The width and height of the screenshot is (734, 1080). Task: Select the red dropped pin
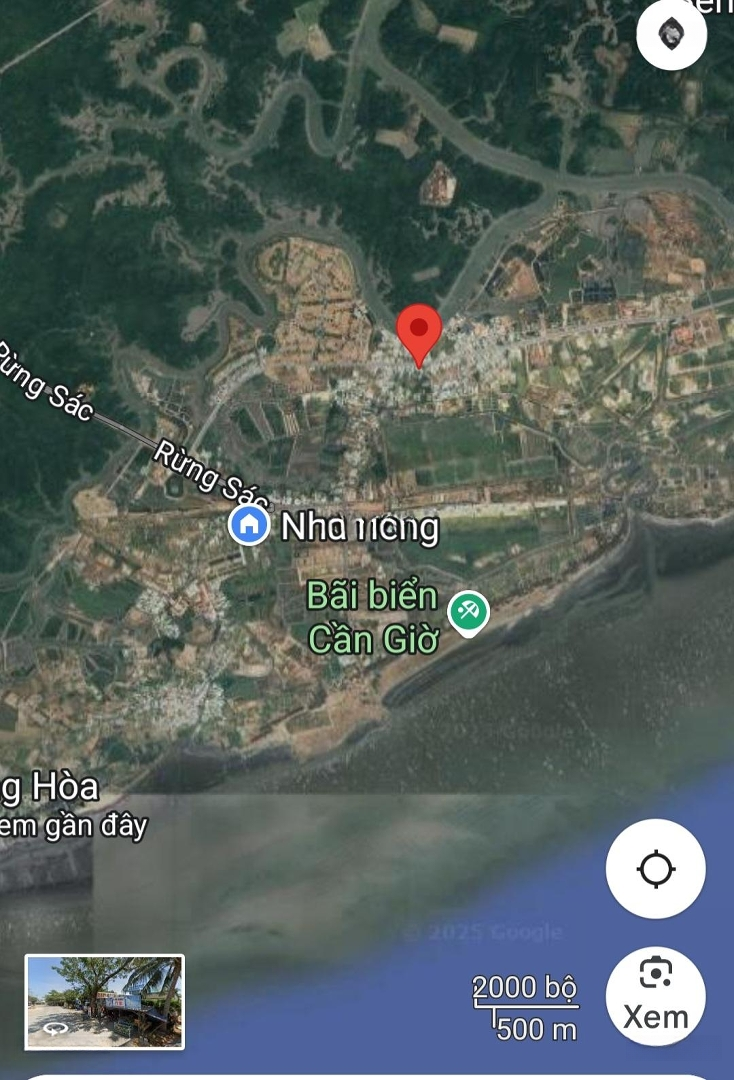tap(419, 333)
